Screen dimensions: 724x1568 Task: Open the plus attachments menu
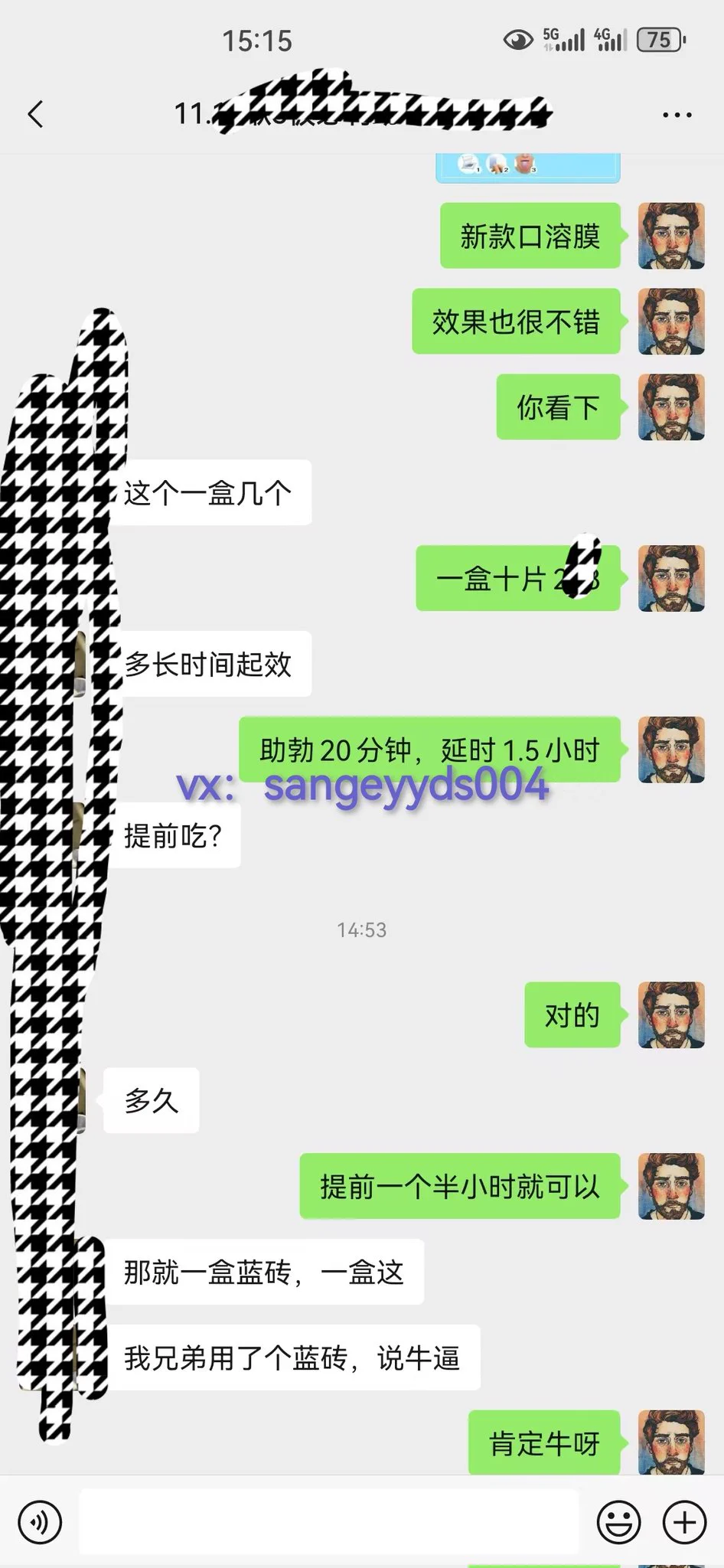pyautogui.click(x=683, y=1522)
